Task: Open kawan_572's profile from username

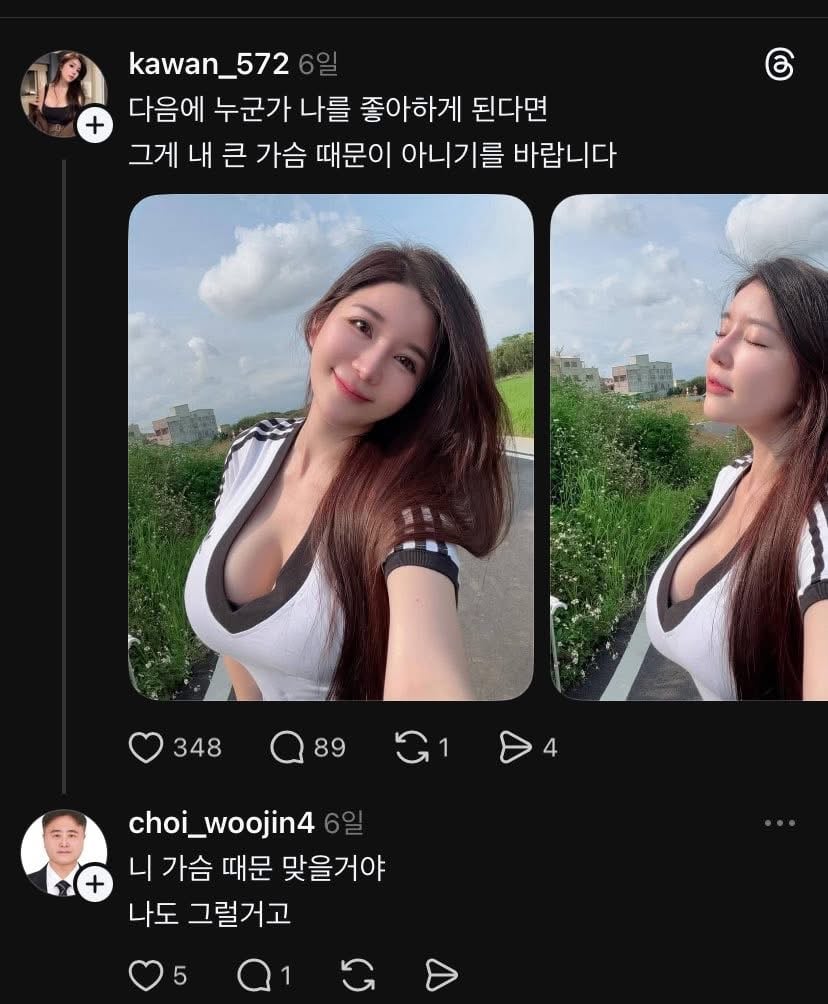Action: coord(209,65)
